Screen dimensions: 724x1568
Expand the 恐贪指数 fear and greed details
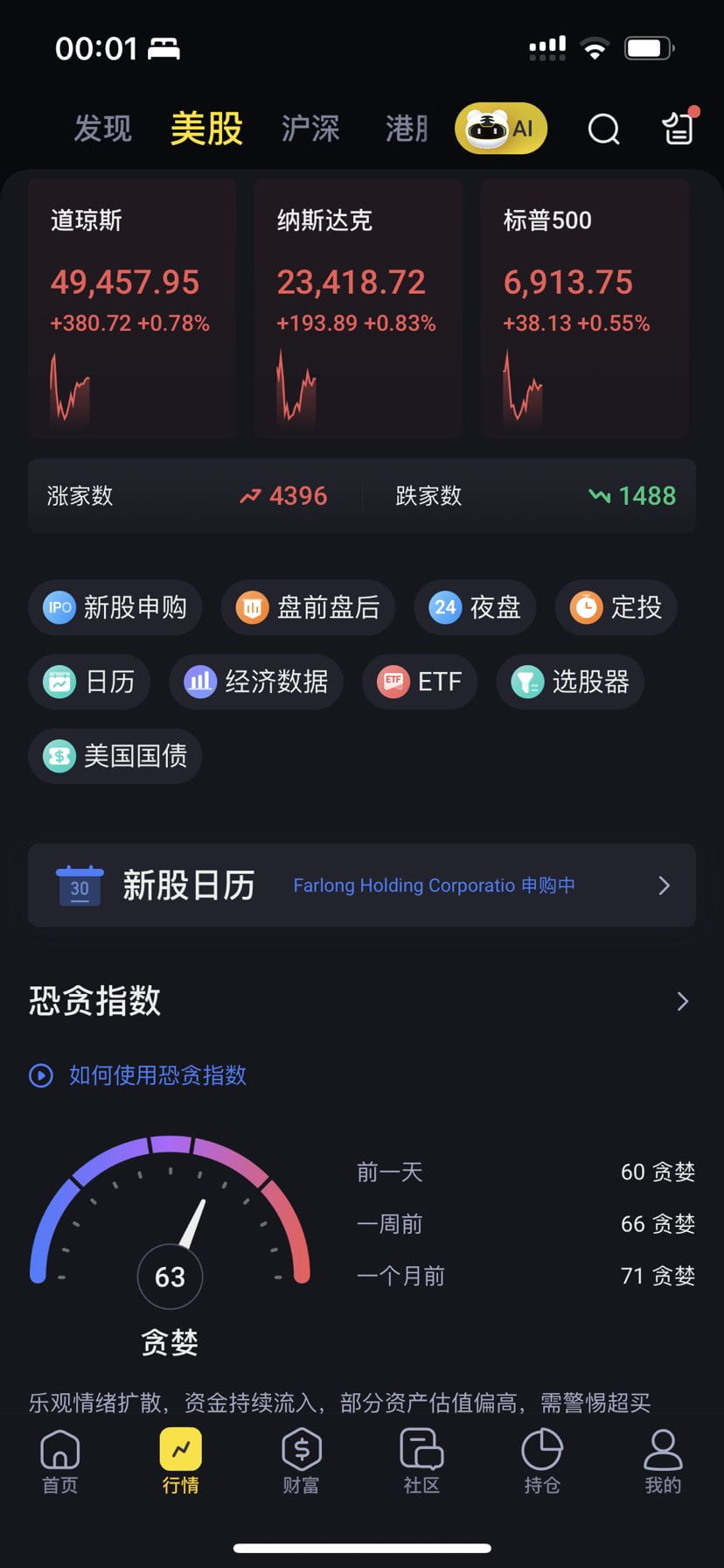(680, 1000)
